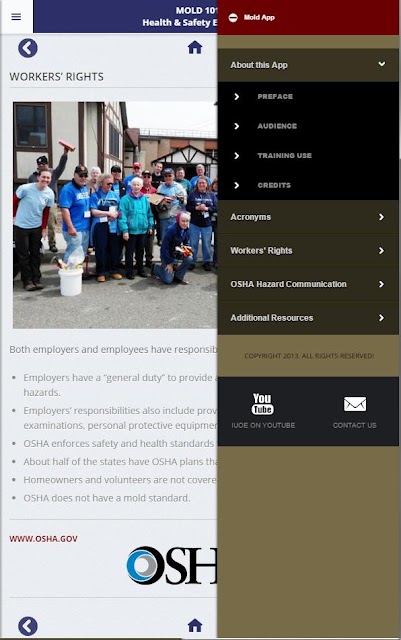Go back using the top back arrow
Screen dimensions: 401x640
point(28,48)
